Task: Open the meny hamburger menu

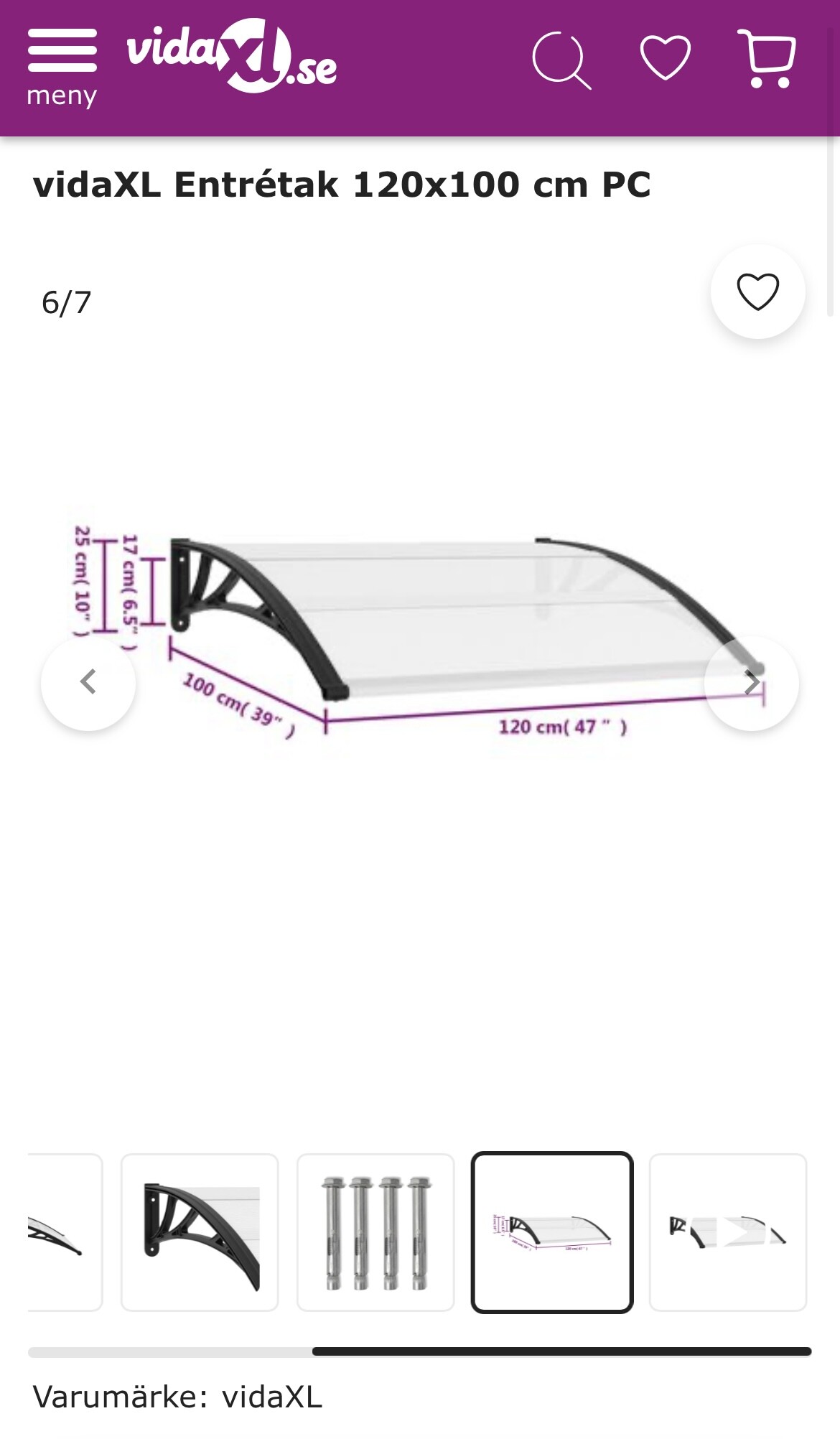Action: coord(62,66)
